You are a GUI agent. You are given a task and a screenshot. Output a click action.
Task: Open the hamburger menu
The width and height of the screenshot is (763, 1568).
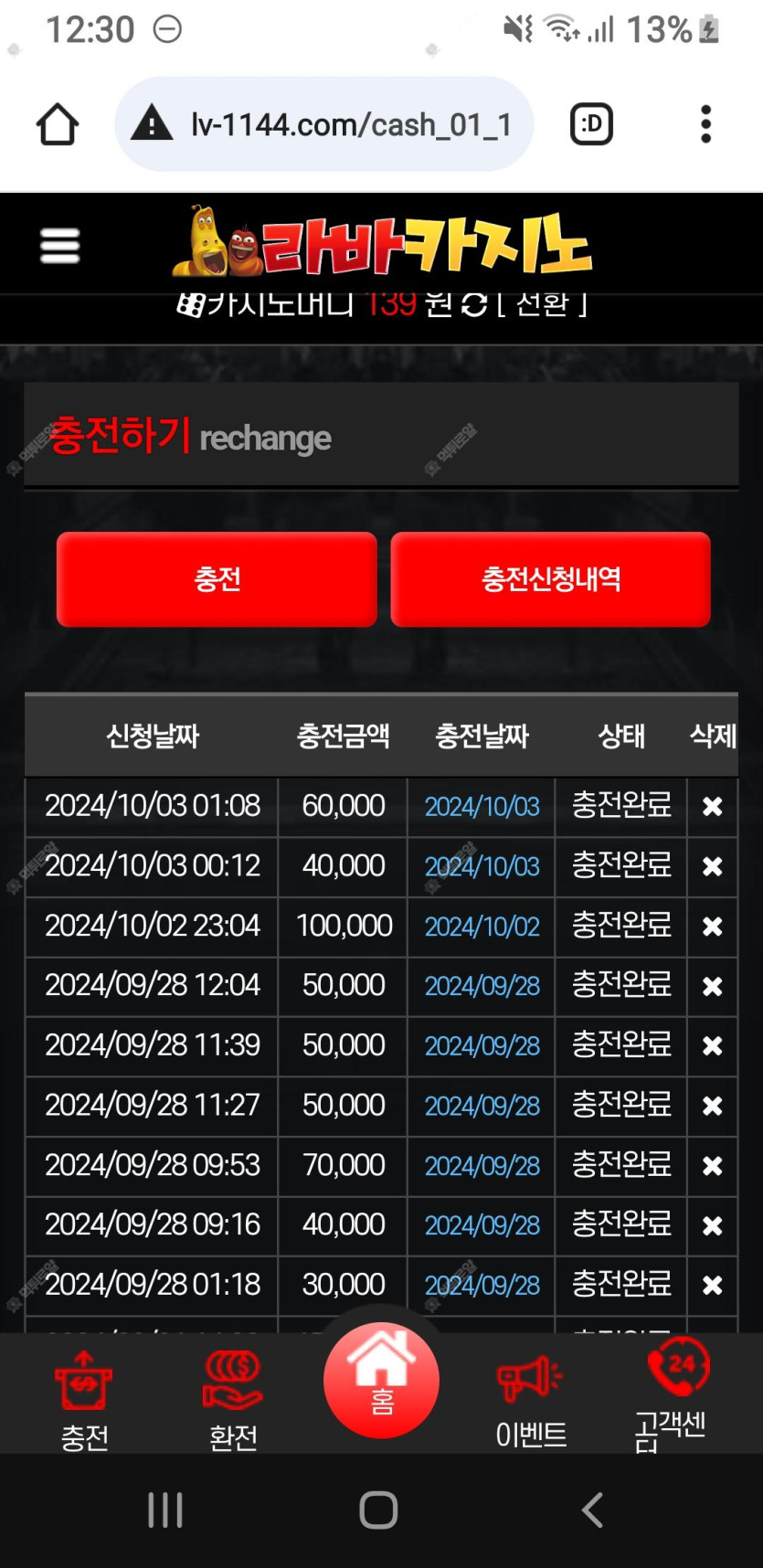click(x=60, y=245)
